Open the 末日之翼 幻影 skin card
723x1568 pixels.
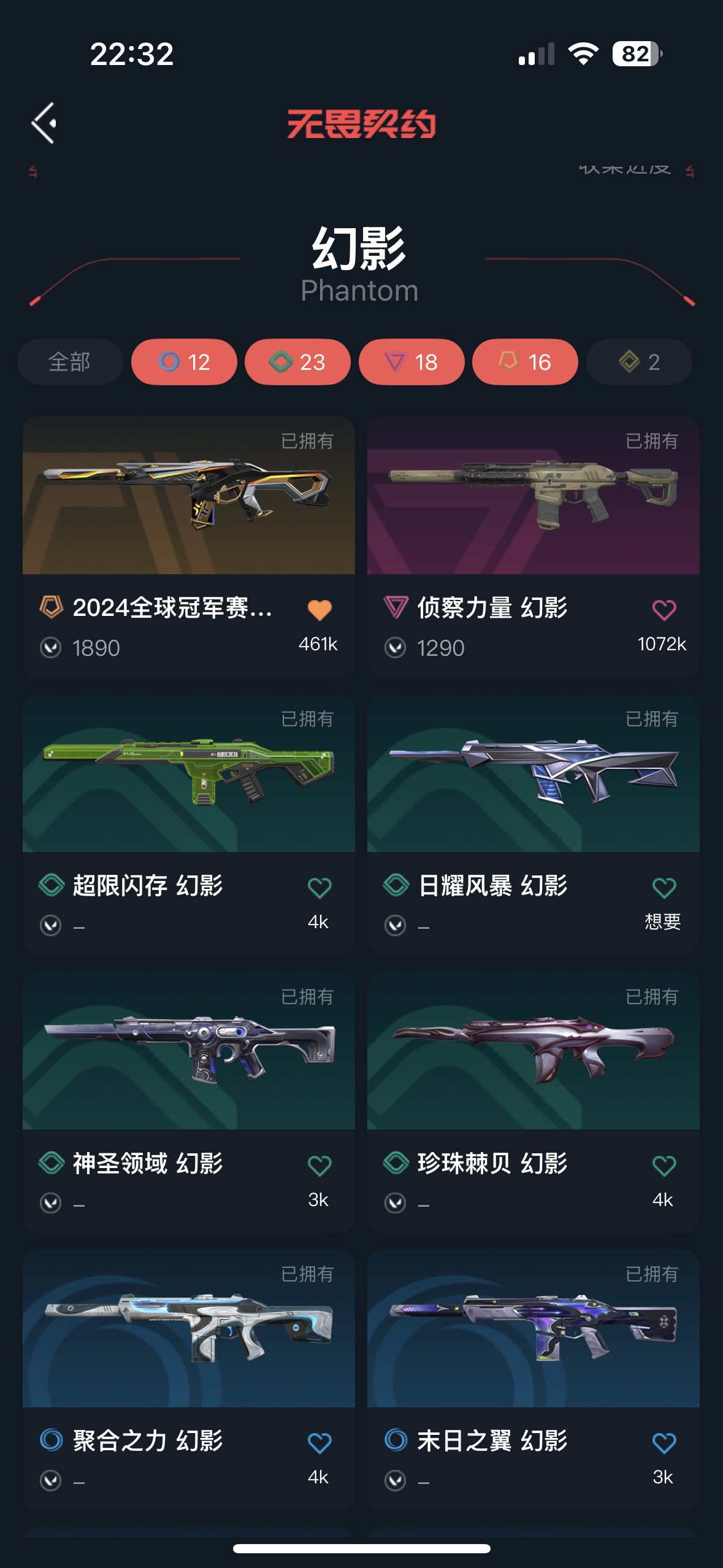point(534,1380)
